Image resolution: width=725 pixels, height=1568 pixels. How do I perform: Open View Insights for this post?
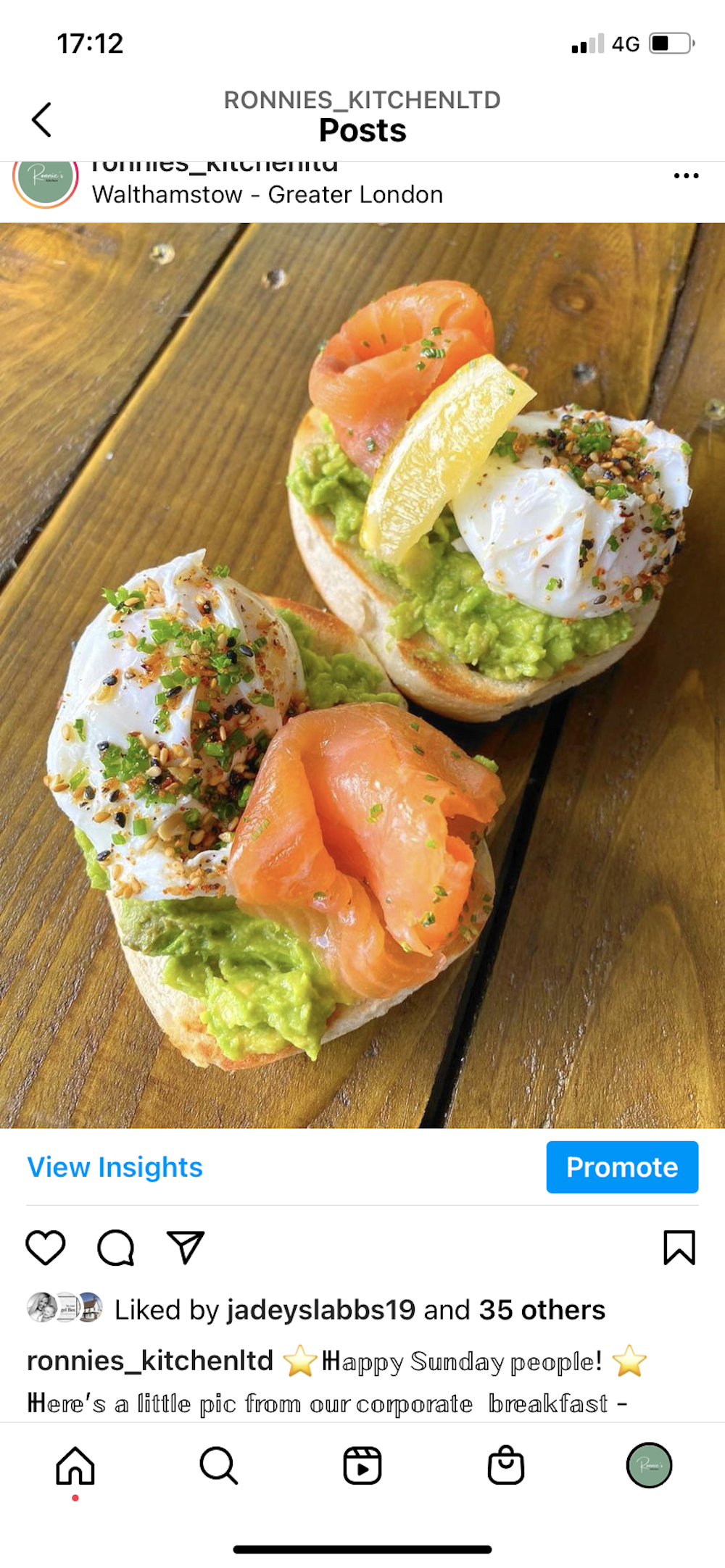[115, 1167]
